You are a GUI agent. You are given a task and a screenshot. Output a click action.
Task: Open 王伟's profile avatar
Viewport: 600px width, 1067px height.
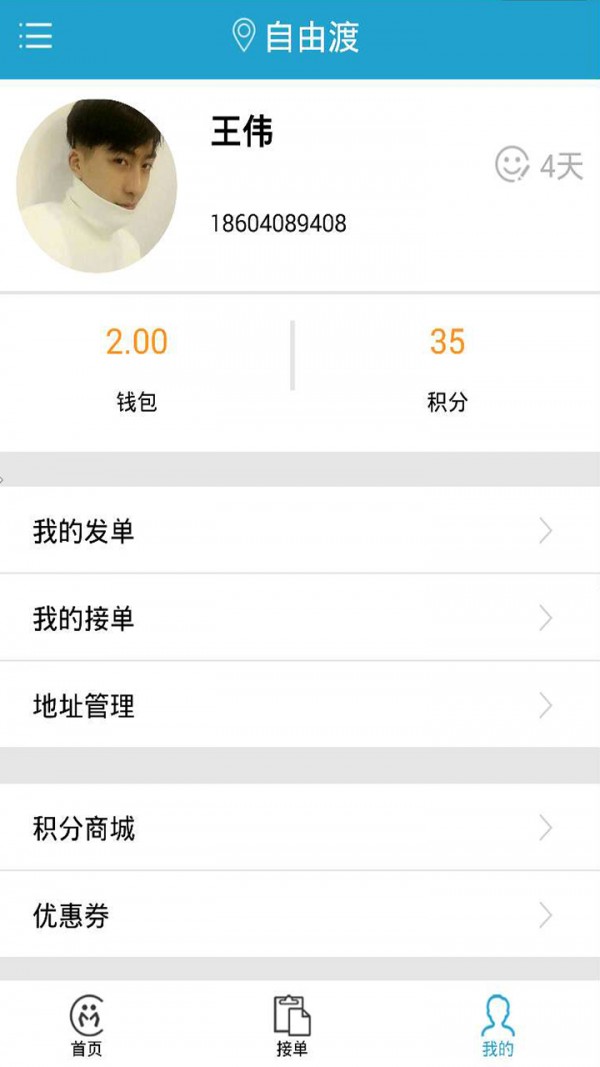97,186
